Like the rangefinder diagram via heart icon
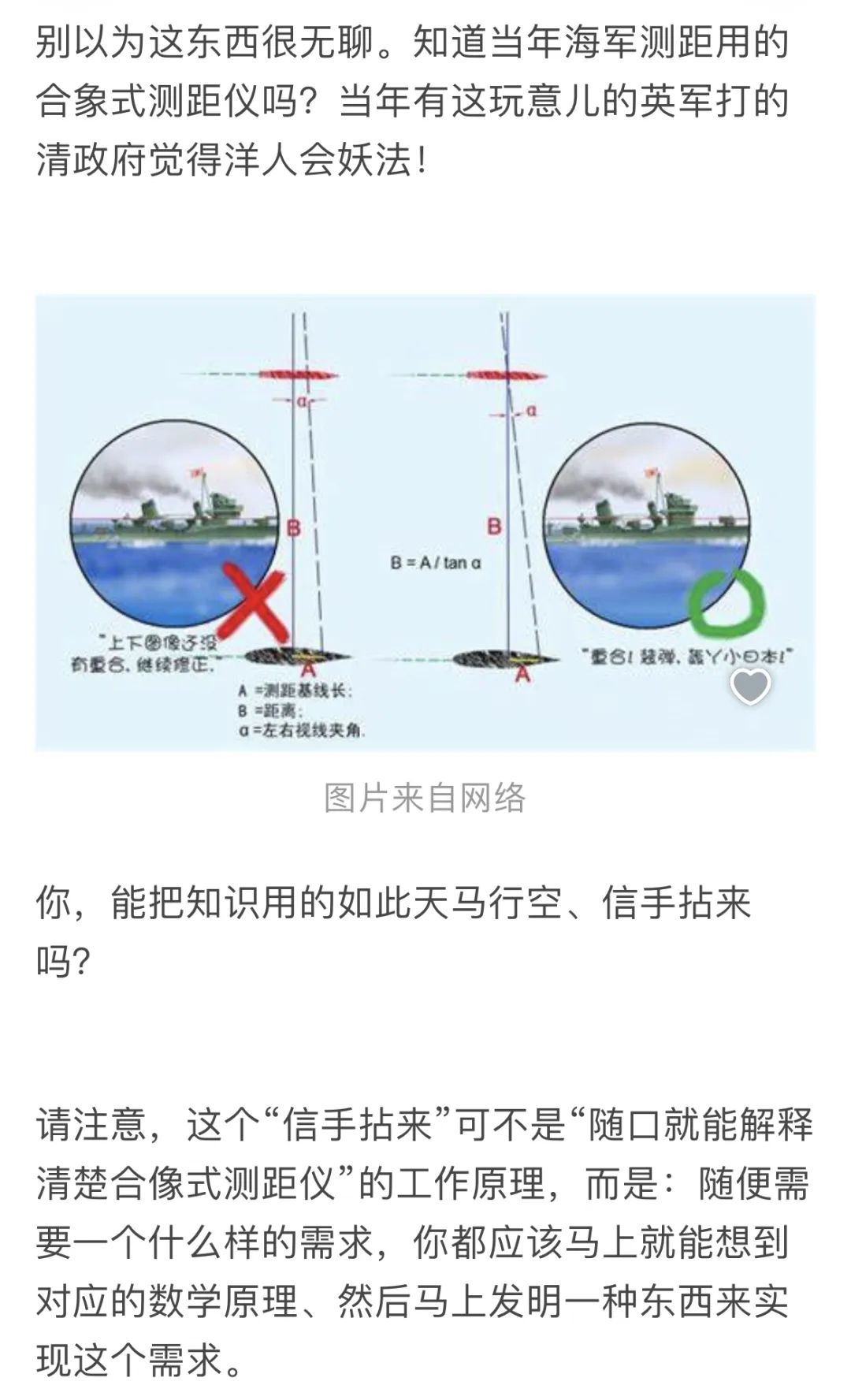This screenshot has width=851, height=1400. [x=749, y=686]
